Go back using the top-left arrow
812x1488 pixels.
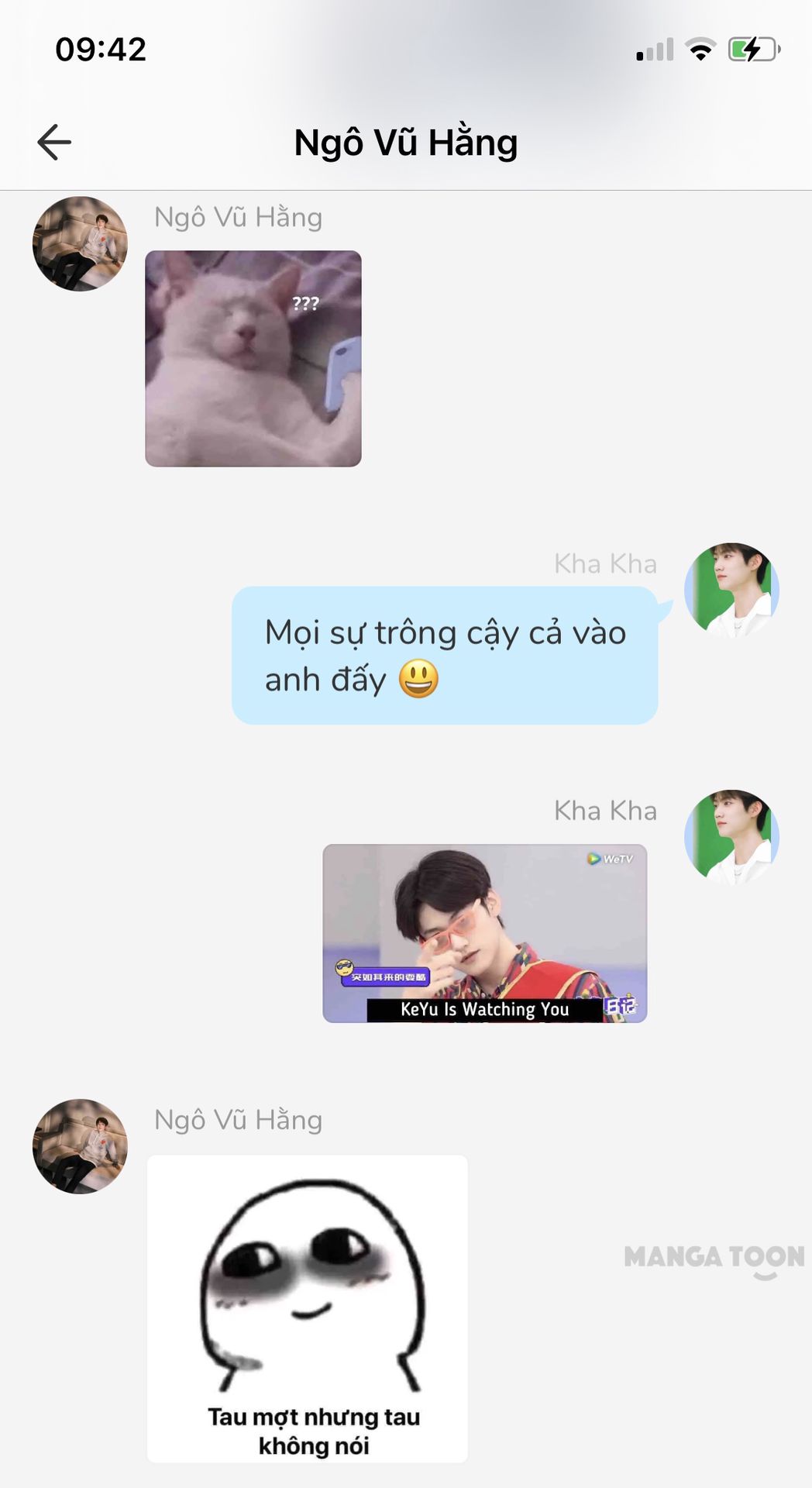click(x=54, y=143)
